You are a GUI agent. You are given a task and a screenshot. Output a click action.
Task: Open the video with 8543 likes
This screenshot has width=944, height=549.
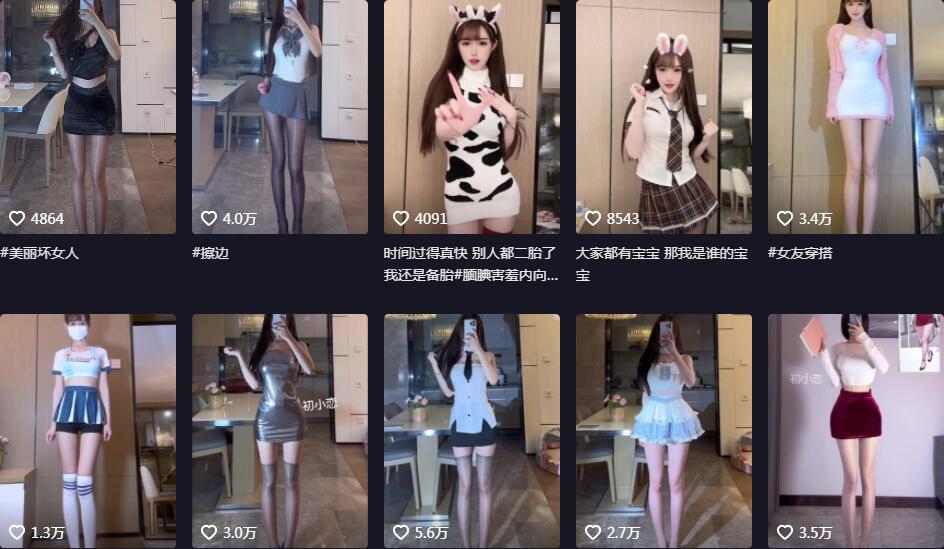663,115
